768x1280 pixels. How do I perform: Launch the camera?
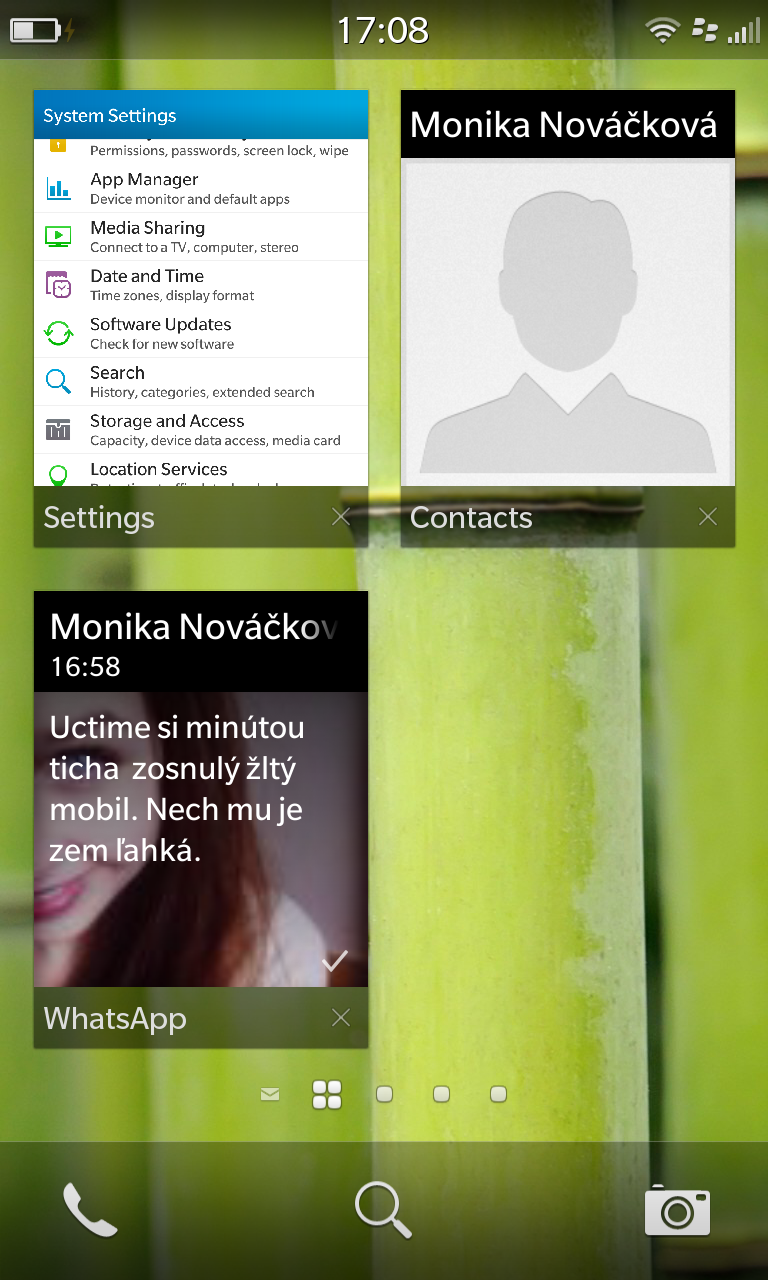[x=677, y=1210]
